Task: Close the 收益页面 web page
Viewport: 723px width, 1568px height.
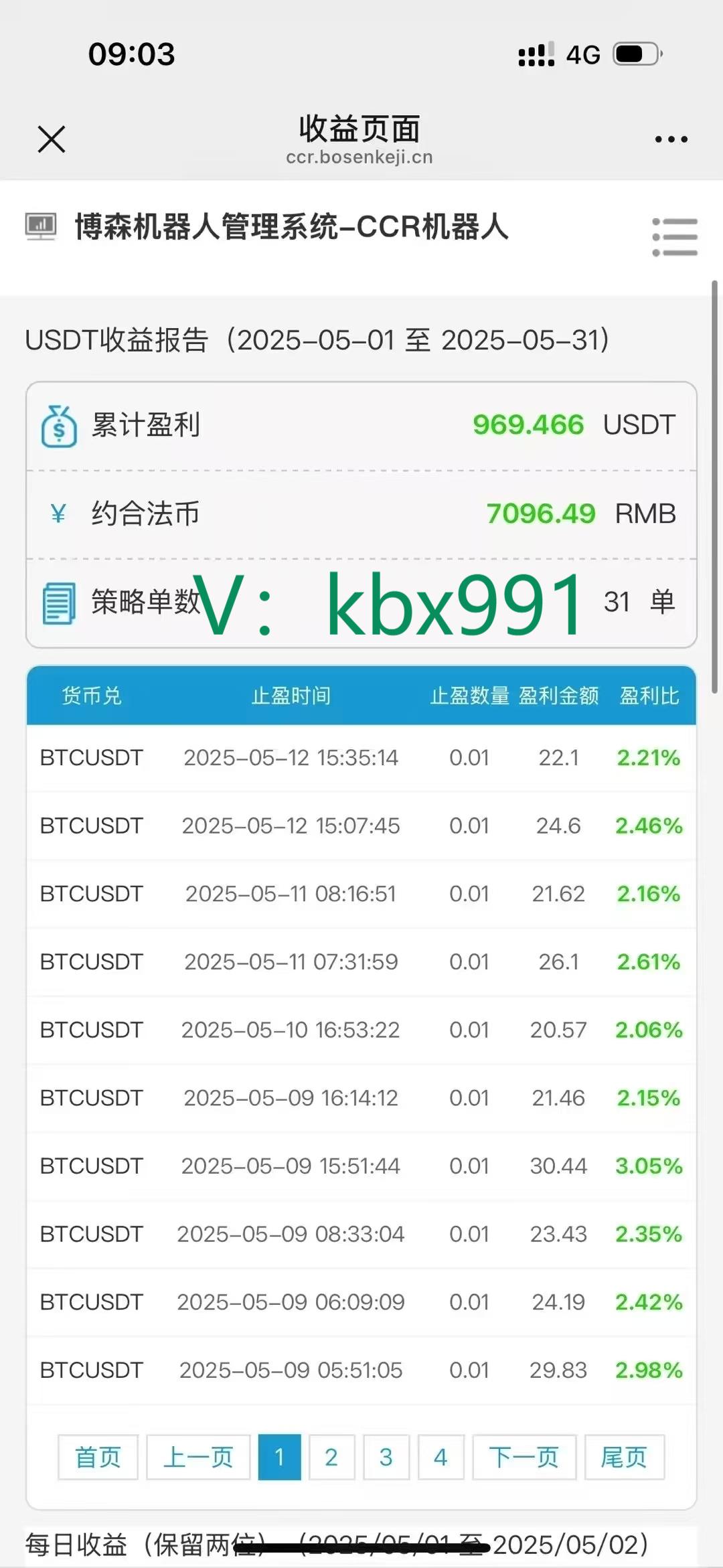Action: click(x=52, y=139)
